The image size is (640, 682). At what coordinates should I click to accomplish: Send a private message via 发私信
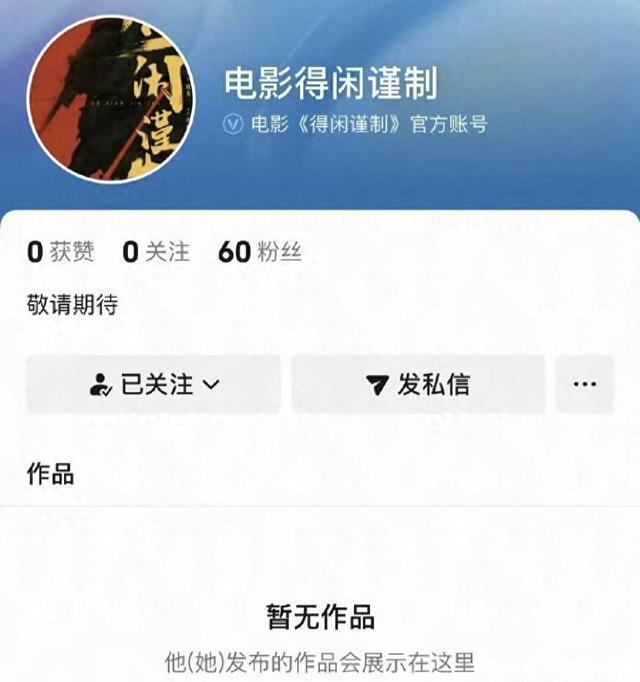click(418, 384)
